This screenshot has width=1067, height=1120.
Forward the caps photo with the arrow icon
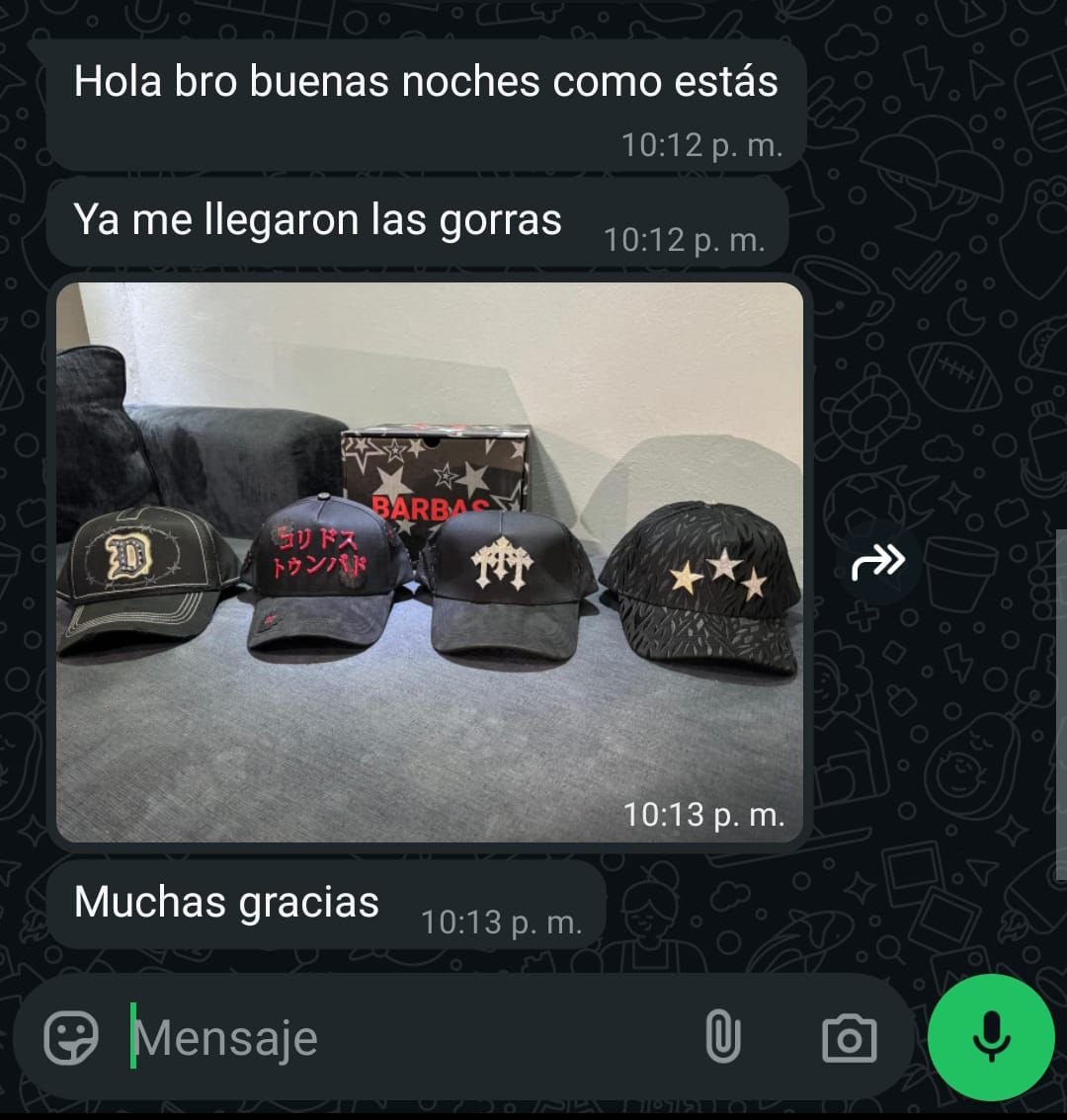pos(878,562)
